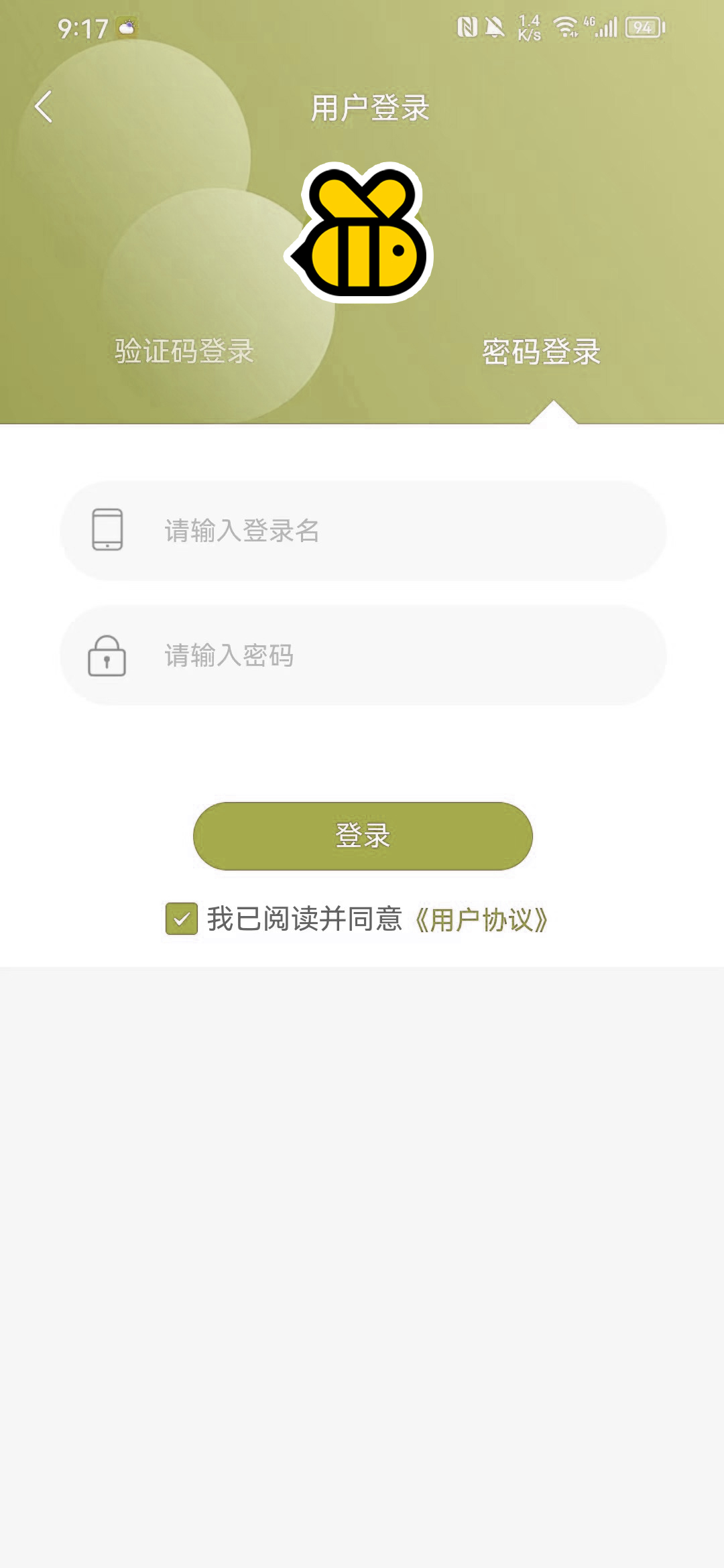Tap the 请输入密码 password field
This screenshot has width=724, height=1568.
[363, 655]
